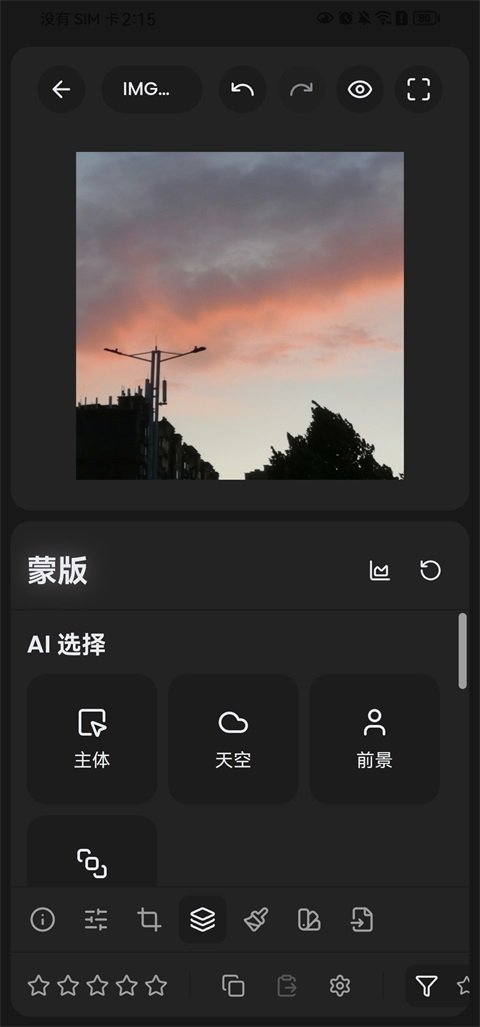480x1027 pixels.
Task: Switch to the crop tab
Action: point(149,920)
